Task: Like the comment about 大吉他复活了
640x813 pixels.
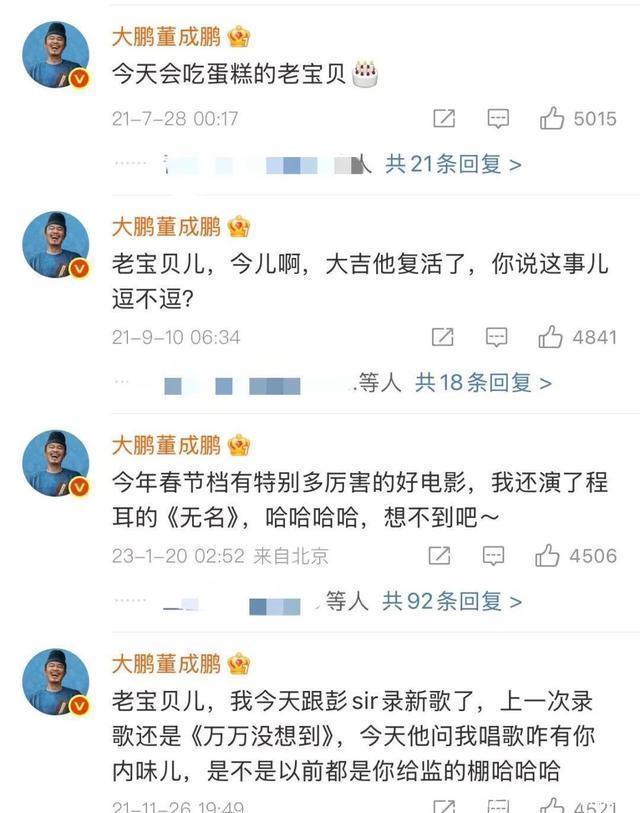Action: pos(552,337)
